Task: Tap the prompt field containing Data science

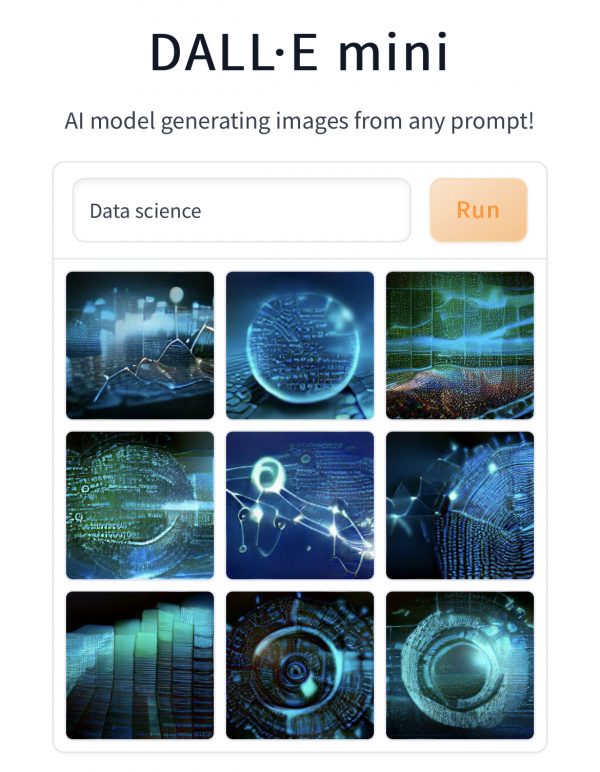Action: [x=241, y=211]
